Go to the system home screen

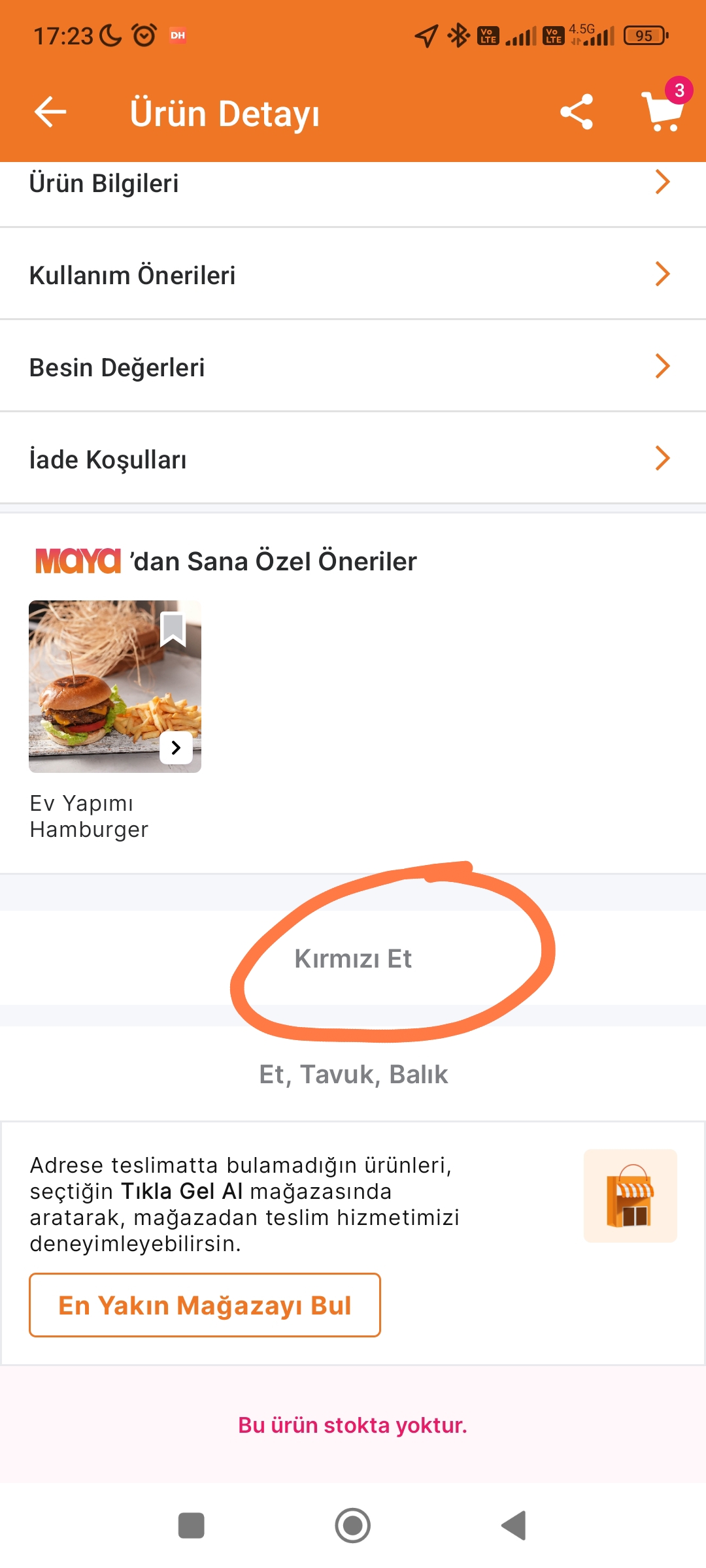tap(353, 1526)
